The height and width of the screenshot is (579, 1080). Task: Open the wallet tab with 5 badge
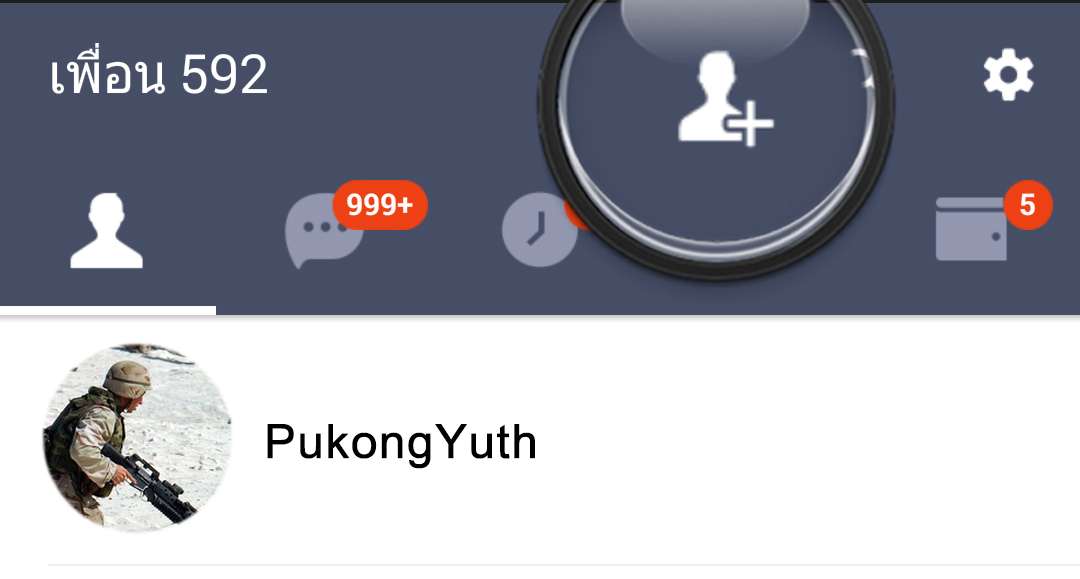[x=971, y=230]
